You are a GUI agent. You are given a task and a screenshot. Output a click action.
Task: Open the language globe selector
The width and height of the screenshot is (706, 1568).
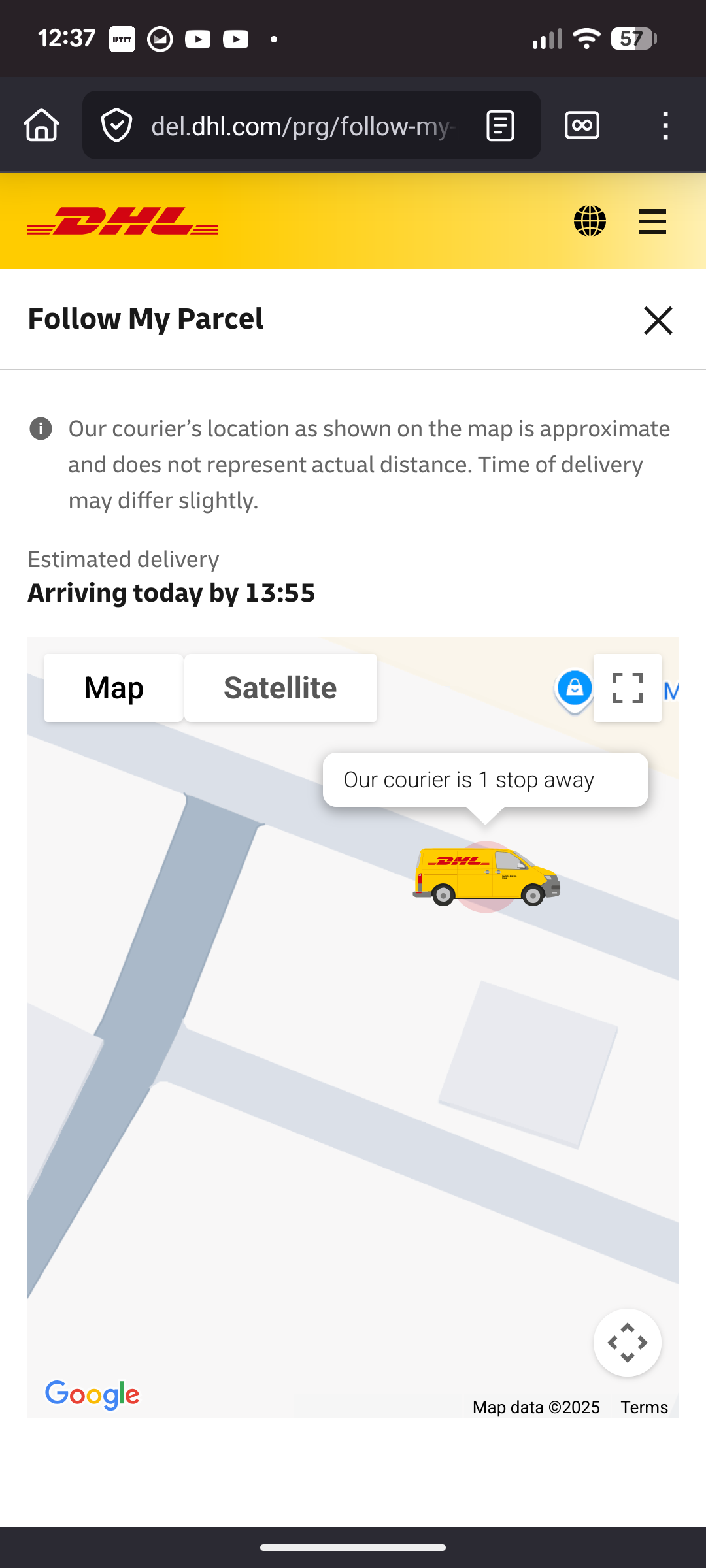pyautogui.click(x=590, y=221)
